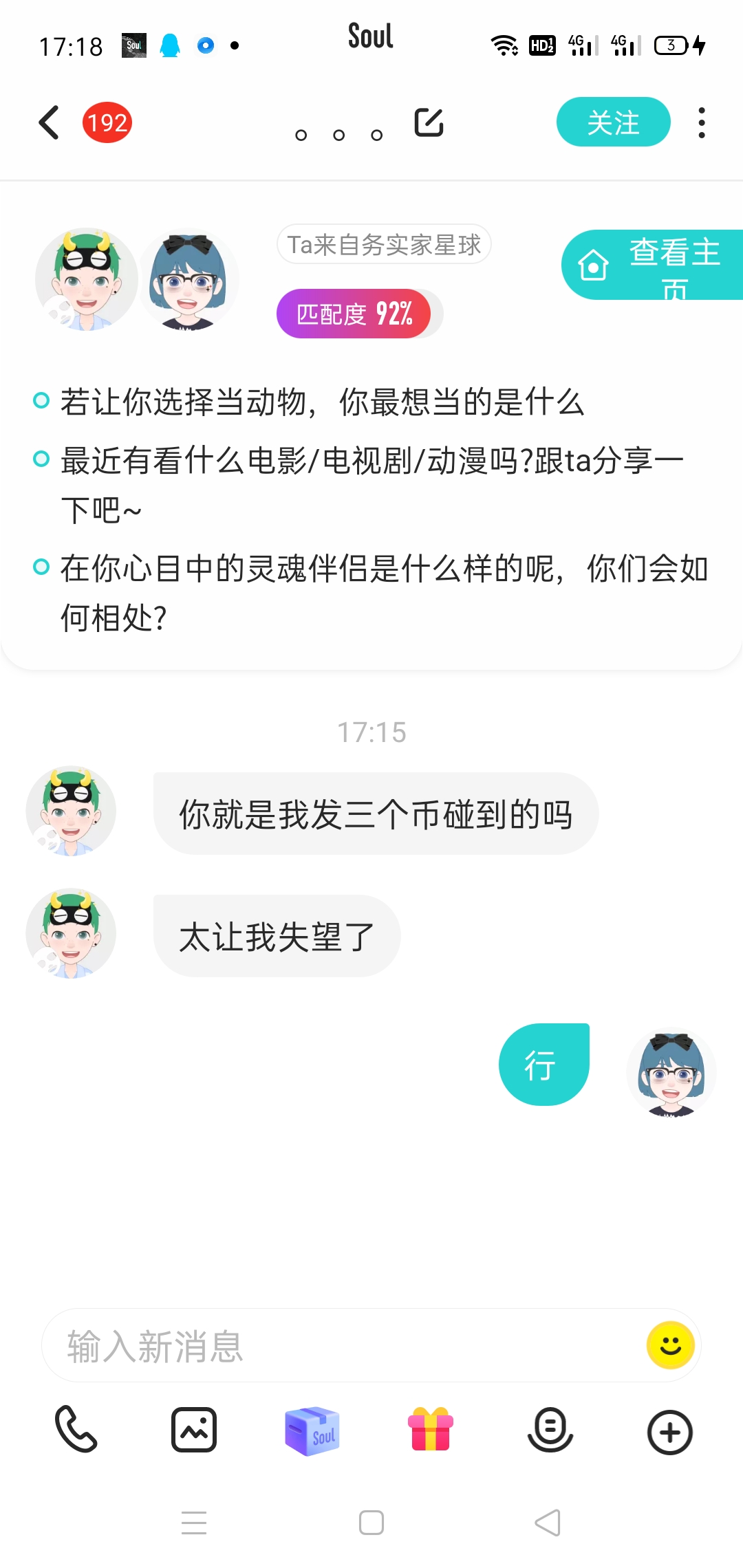Open the emoji picker smiley
Viewport: 743px width, 1568px height.
coord(670,1344)
